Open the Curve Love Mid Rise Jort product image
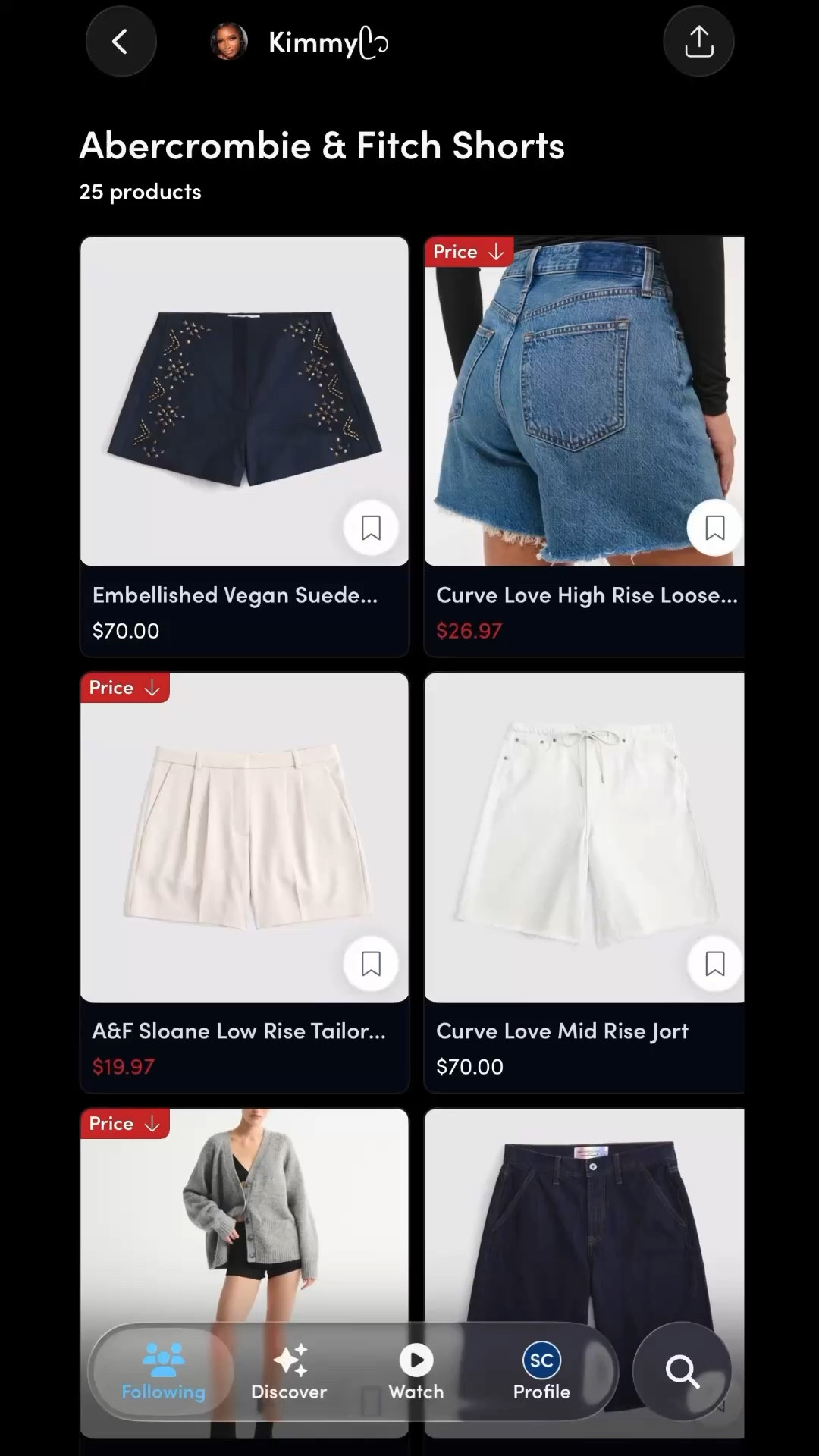The height and width of the screenshot is (1456, 819). (x=584, y=834)
